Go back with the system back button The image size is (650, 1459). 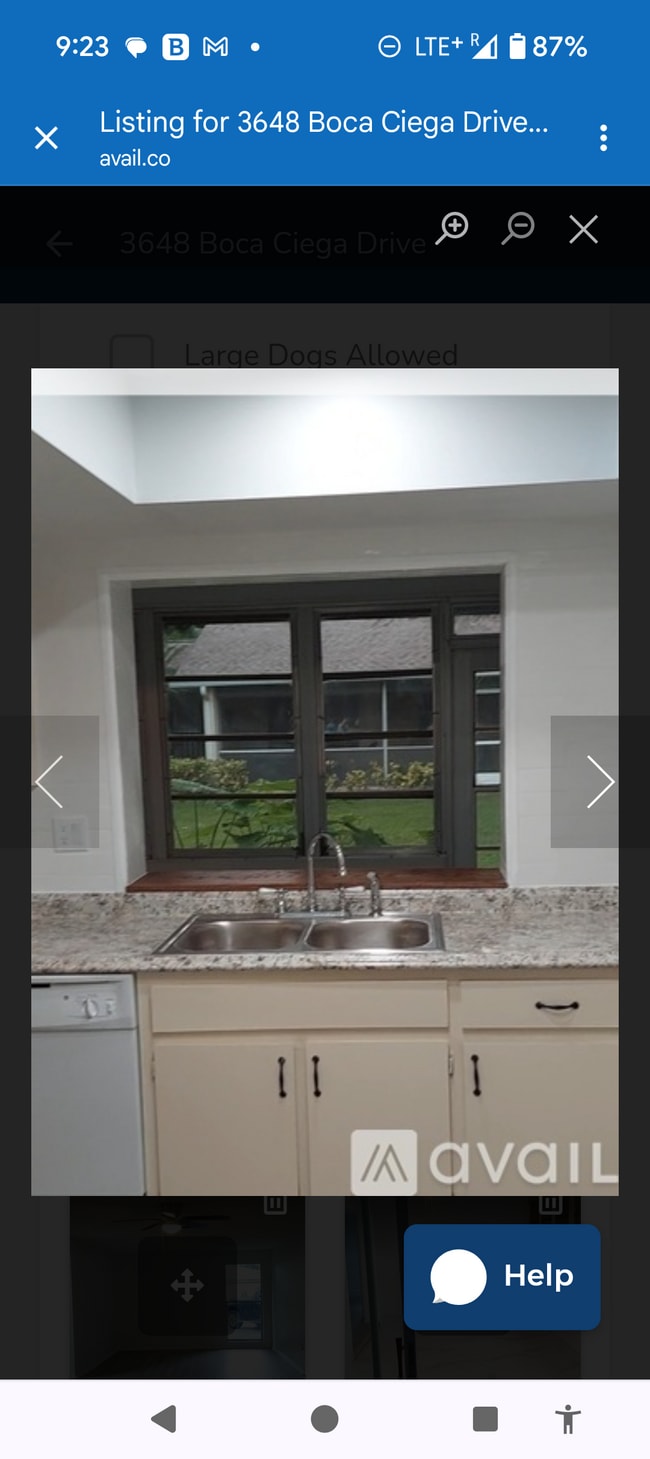tap(164, 1418)
